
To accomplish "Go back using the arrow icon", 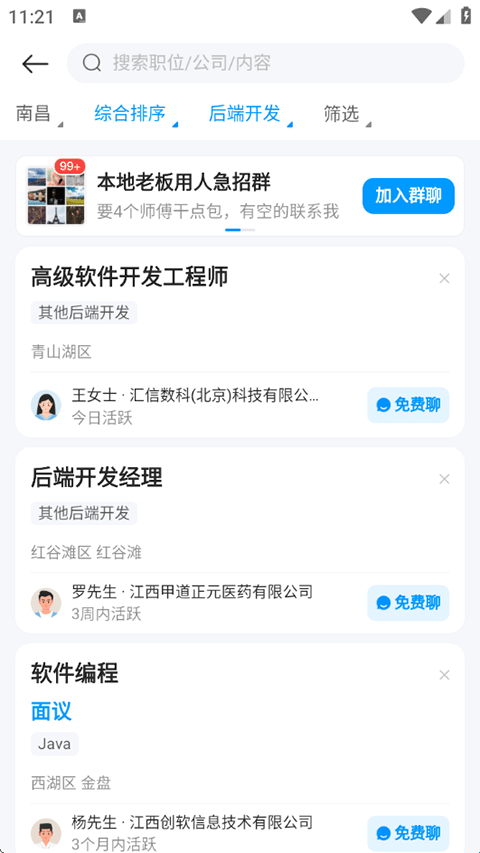I will coord(35,64).
